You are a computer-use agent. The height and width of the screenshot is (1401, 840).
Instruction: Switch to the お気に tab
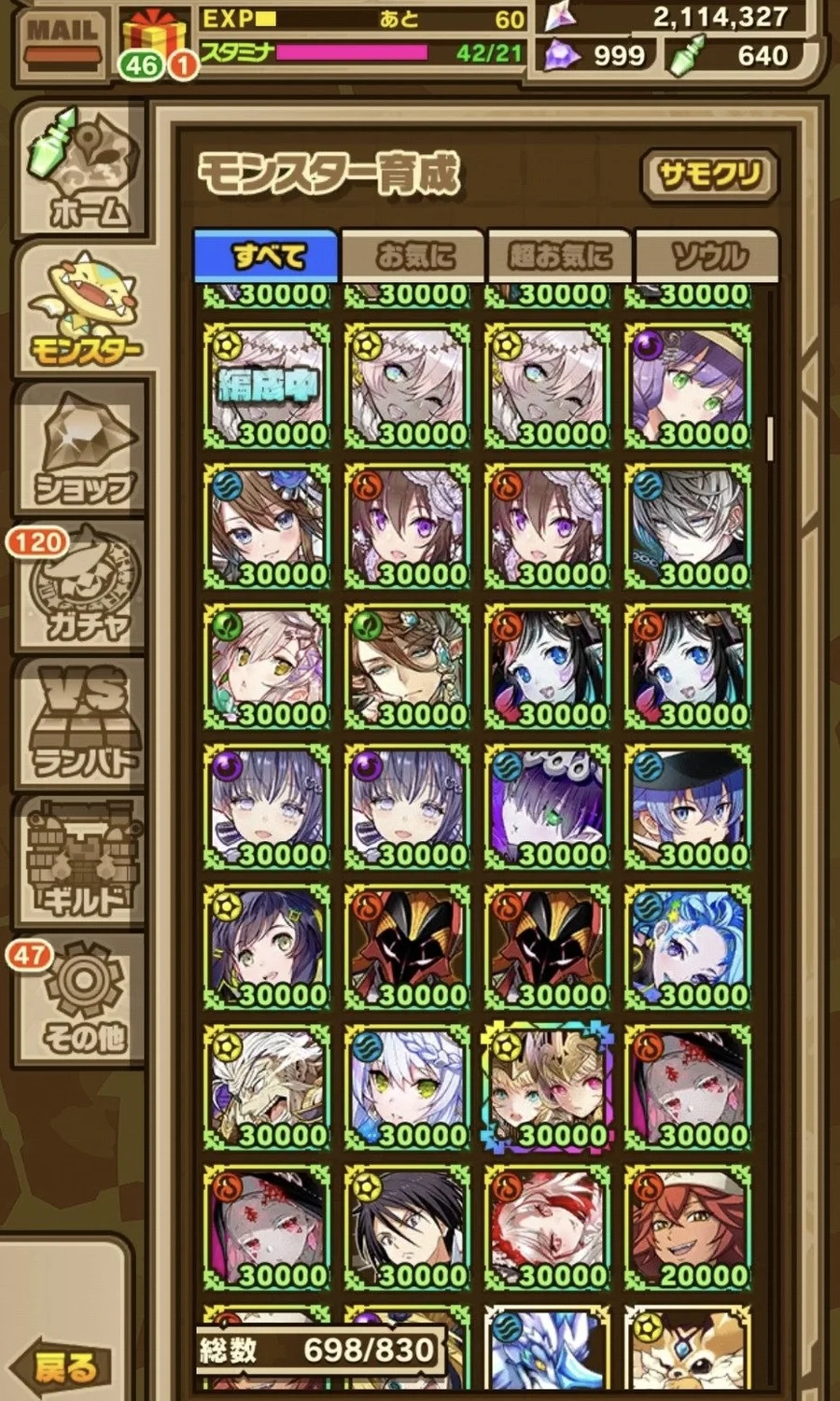pos(413,255)
